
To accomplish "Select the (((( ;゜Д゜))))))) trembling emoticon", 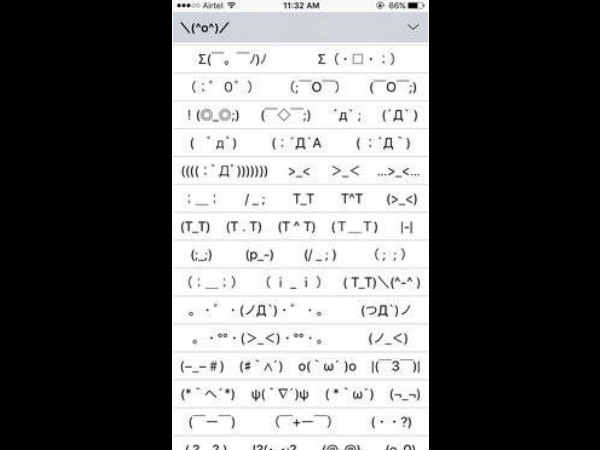I will (225, 171).
